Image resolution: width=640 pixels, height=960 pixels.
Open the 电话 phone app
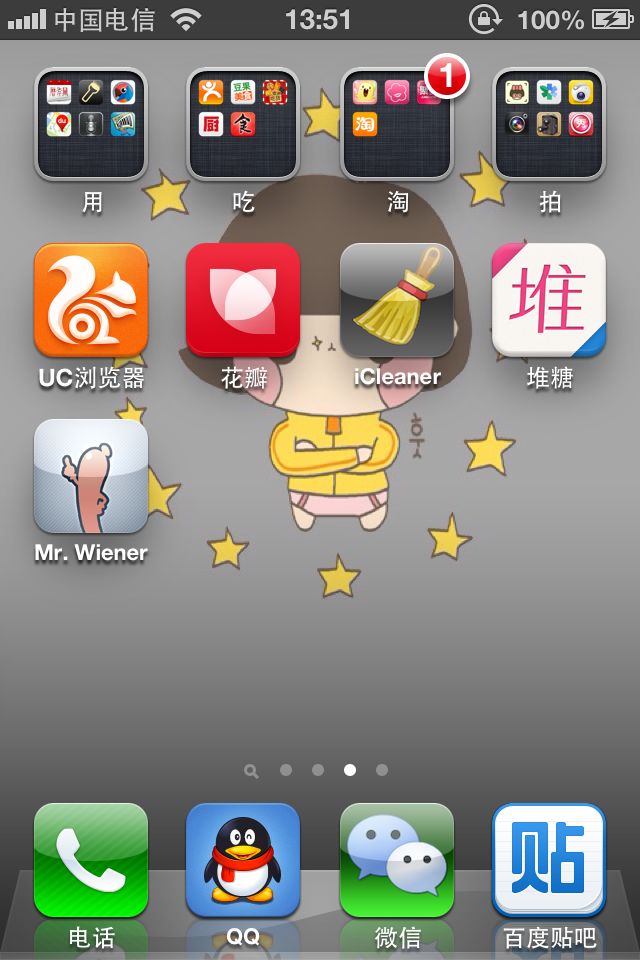(91, 860)
